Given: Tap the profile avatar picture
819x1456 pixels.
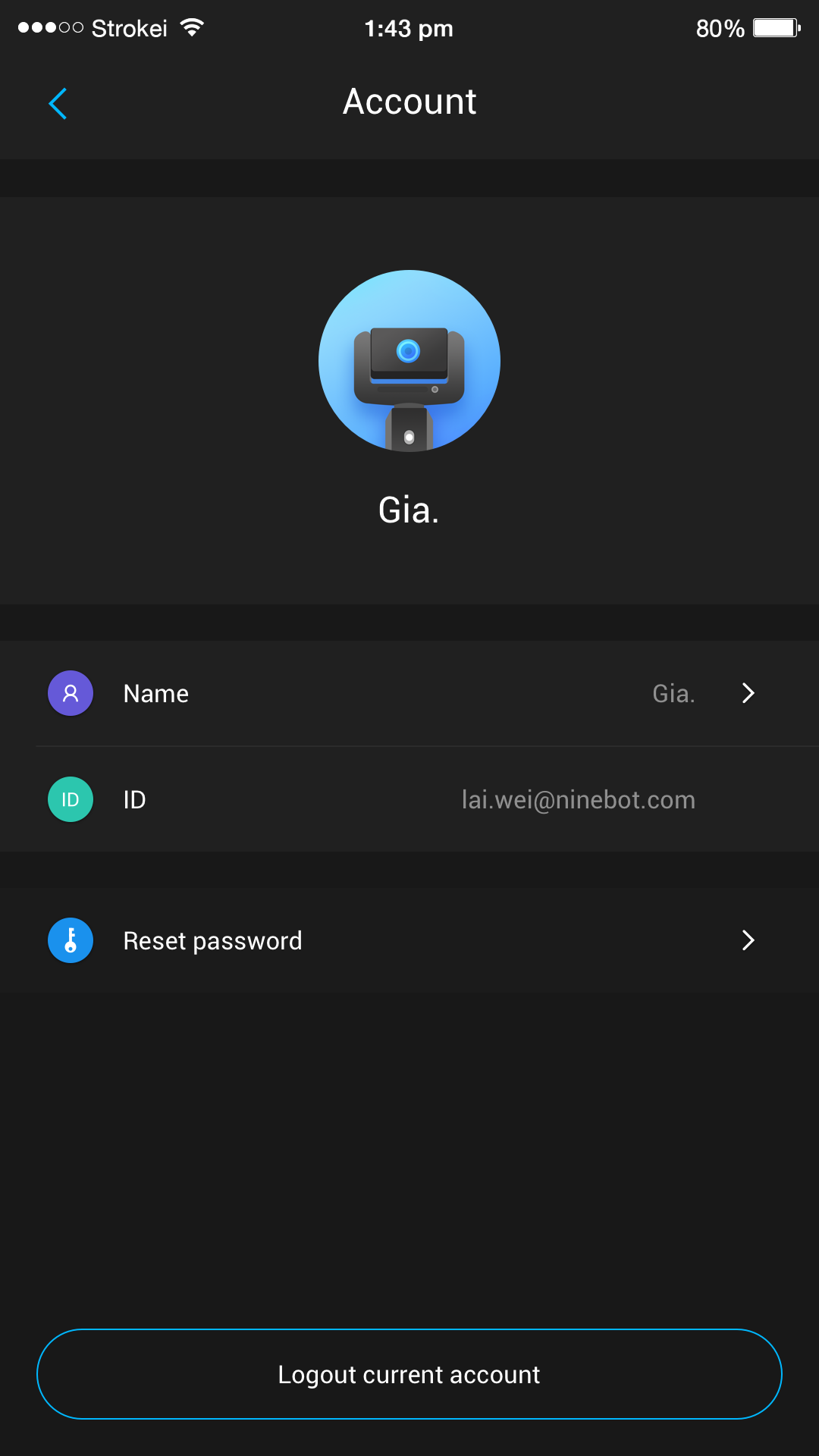Looking at the screenshot, I should coord(409,361).
